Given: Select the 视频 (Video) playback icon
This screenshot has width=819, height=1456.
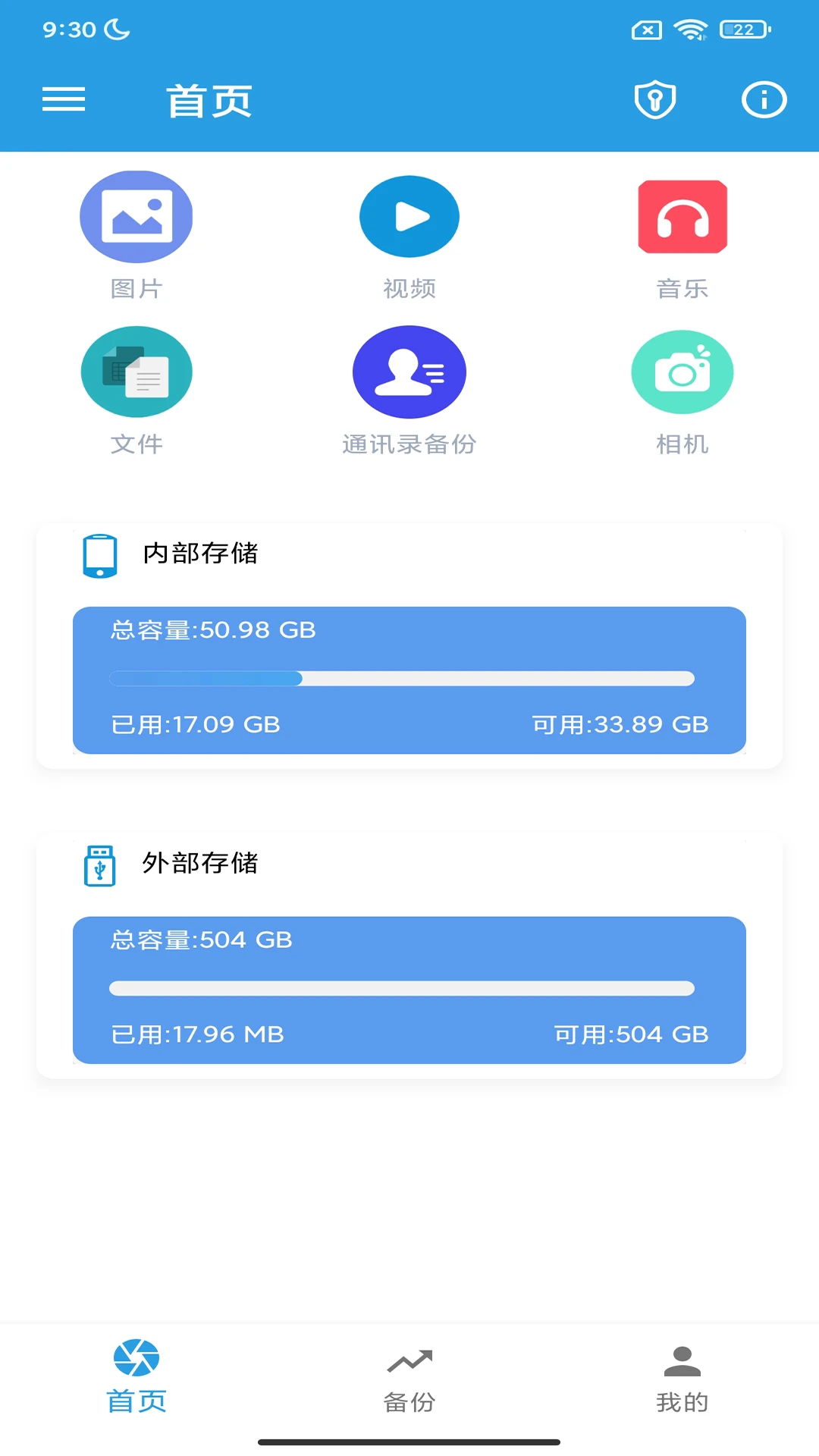Looking at the screenshot, I should [409, 216].
